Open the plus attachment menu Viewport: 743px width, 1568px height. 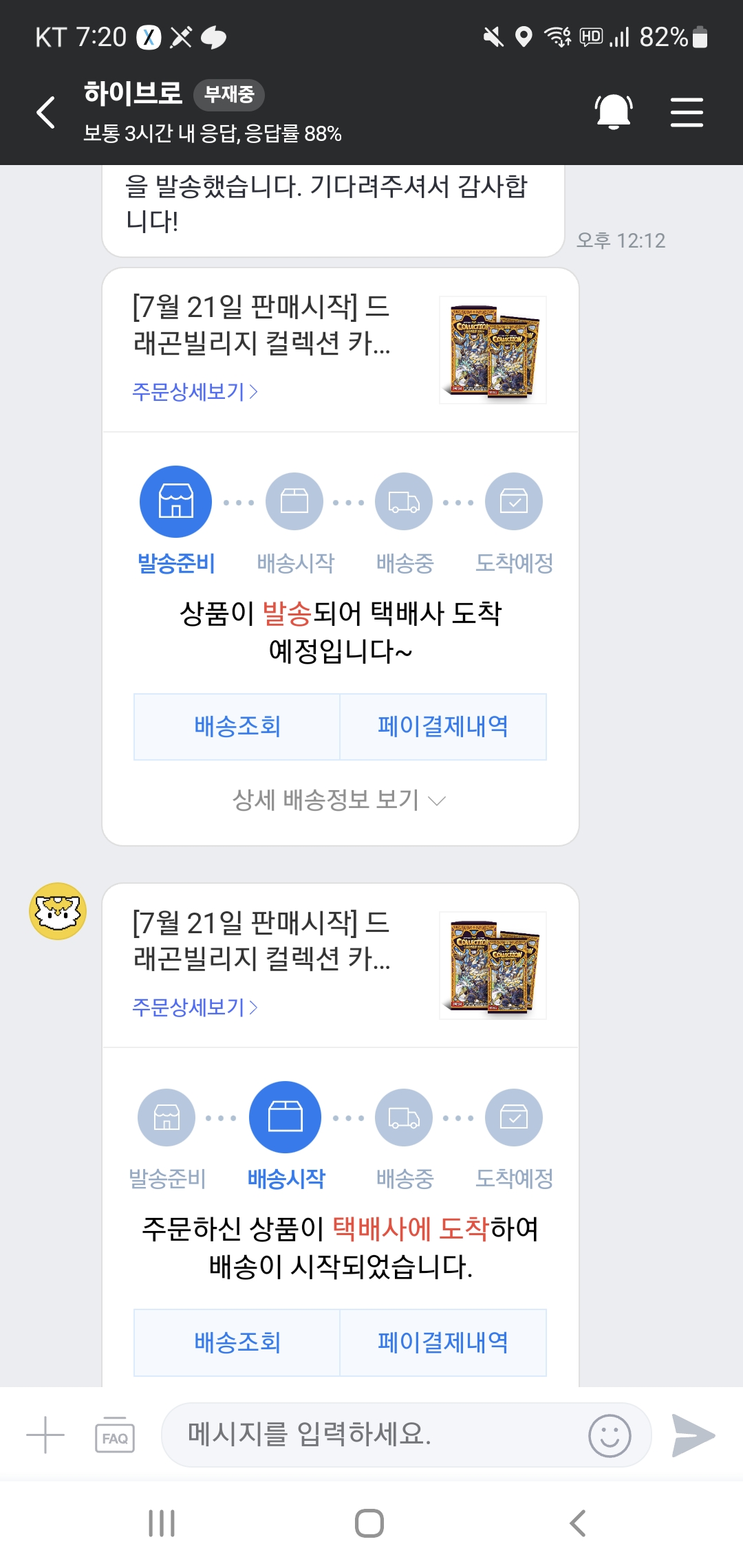coord(45,1435)
